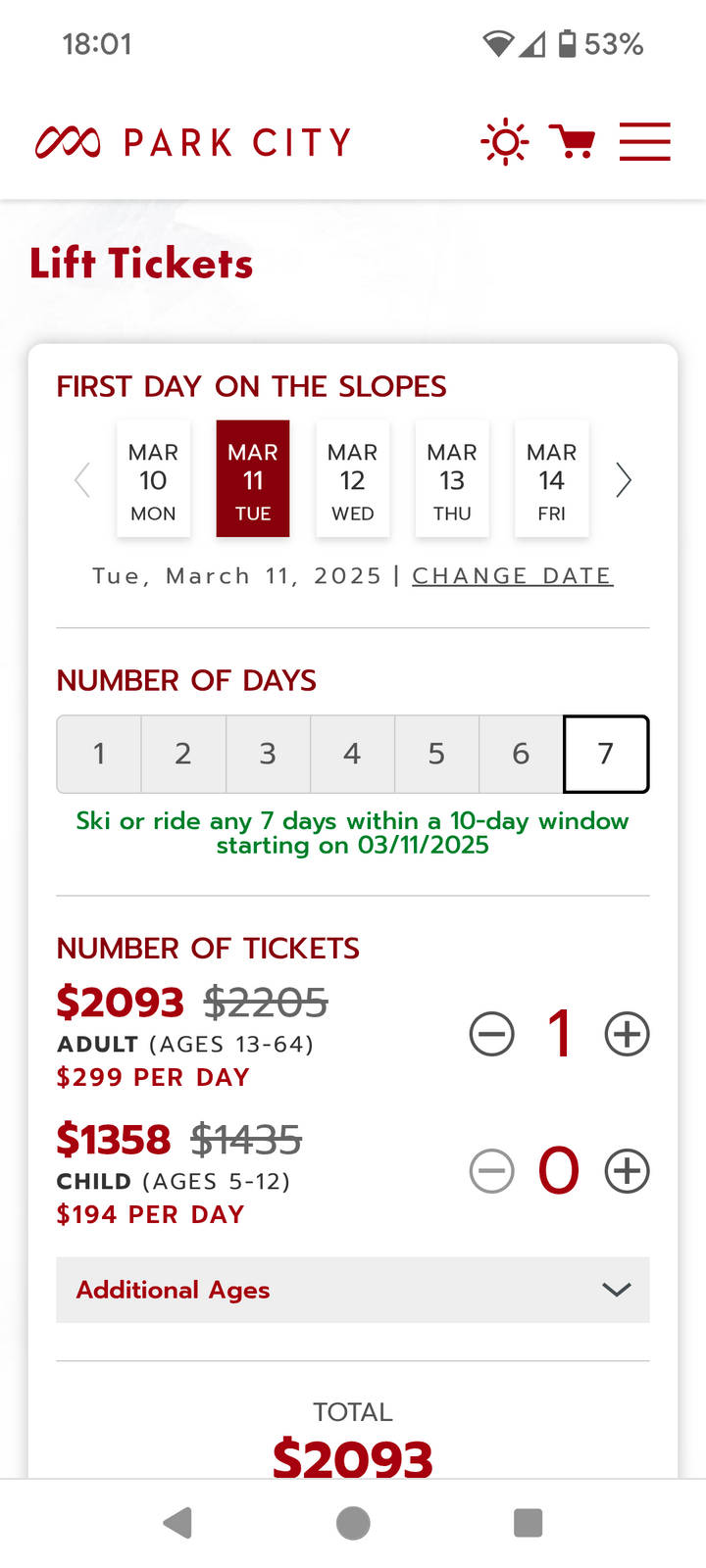Pick Mar 13 Thursday date
This screenshot has height=1568, width=706.
(x=452, y=479)
